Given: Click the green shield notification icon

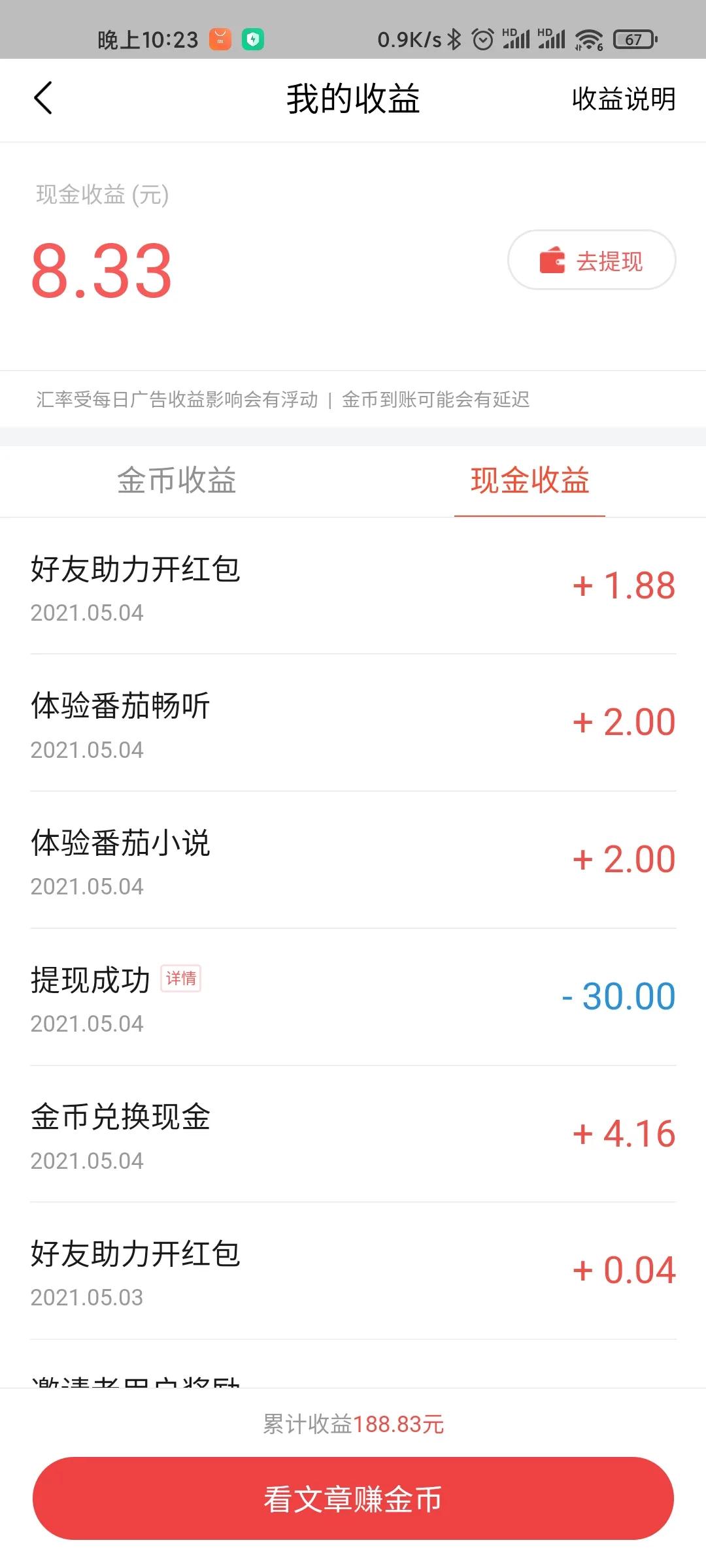Looking at the screenshot, I should 254,39.
